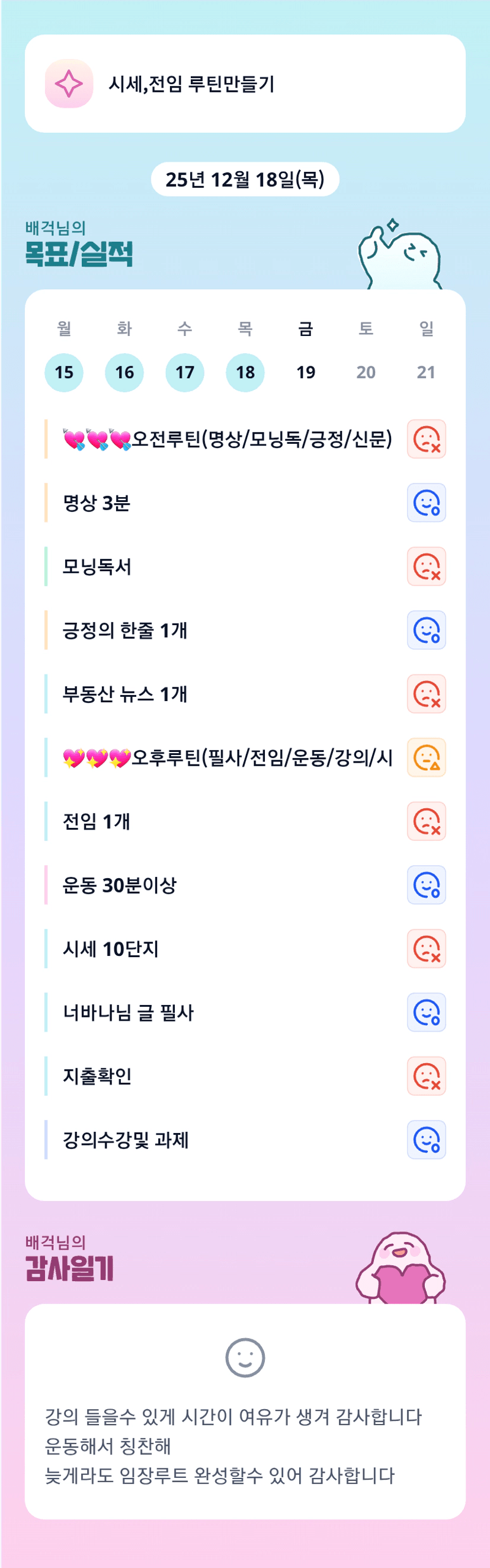The image size is (490, 1568).
Task: Select Wednesday the 17th
Action: pos(184,372)
